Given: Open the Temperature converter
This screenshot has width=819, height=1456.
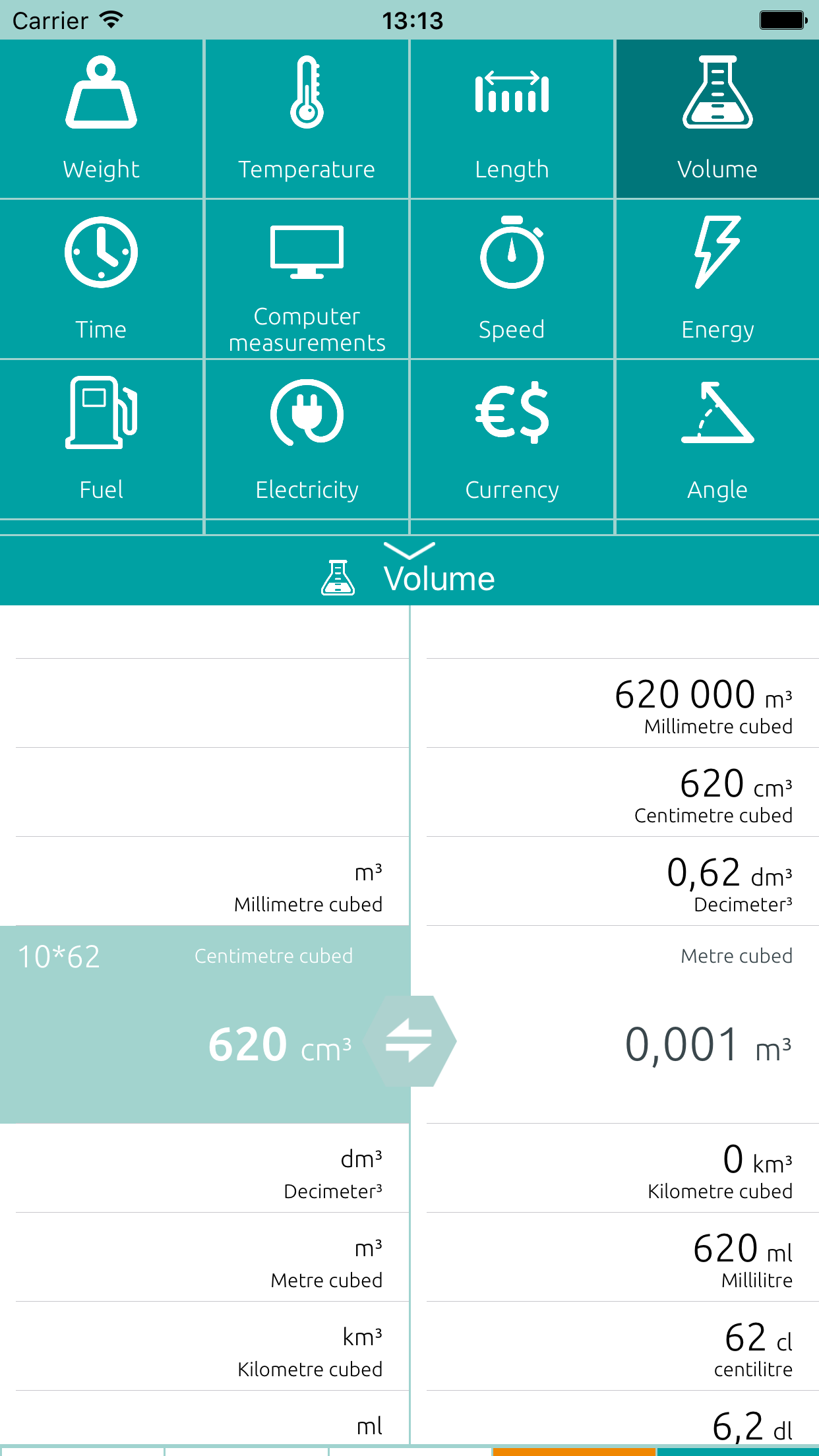Looking at the screenshot, I should click(307, 119).
